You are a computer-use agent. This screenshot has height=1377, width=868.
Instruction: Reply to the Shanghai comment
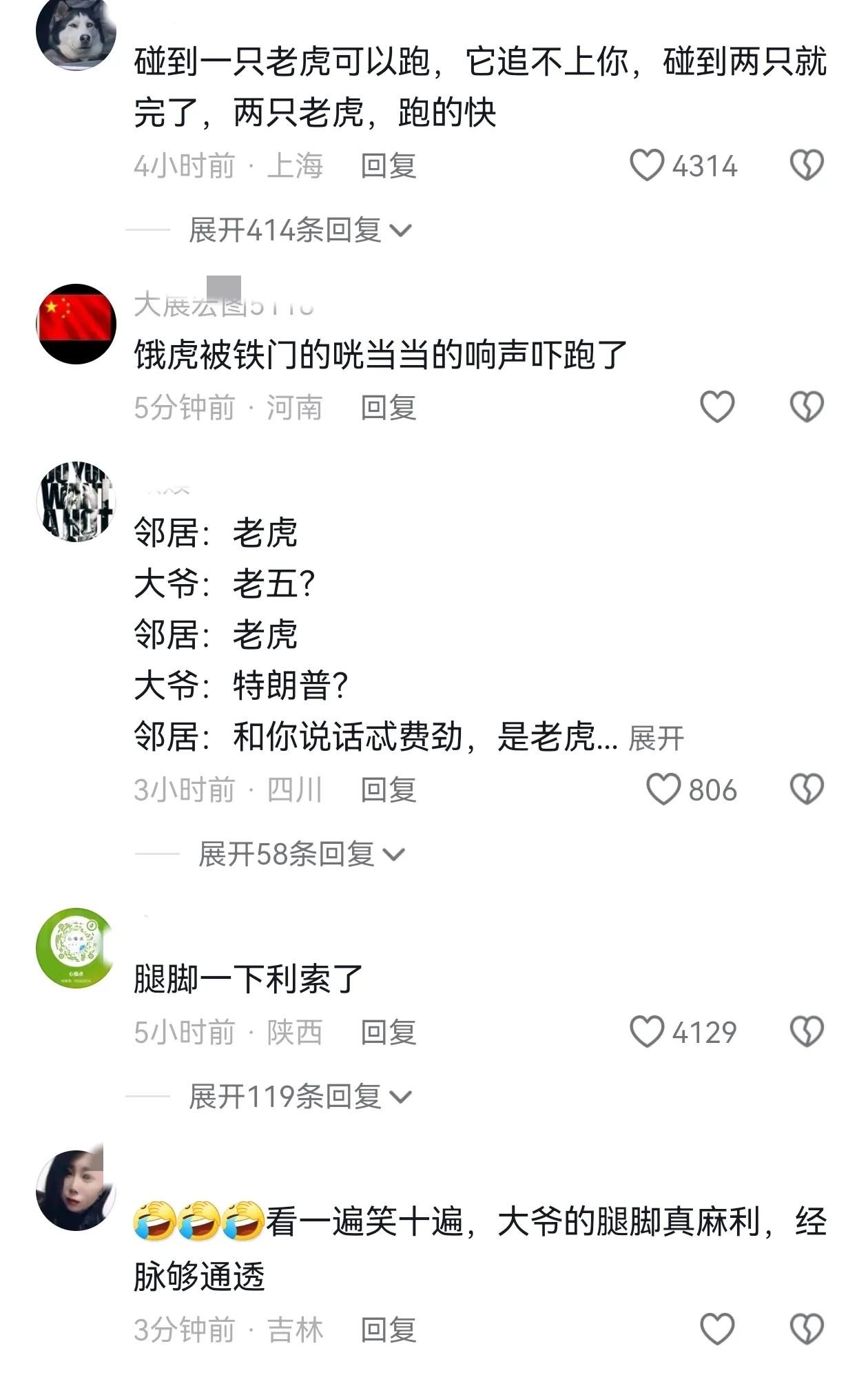click(x=389, y=166)
